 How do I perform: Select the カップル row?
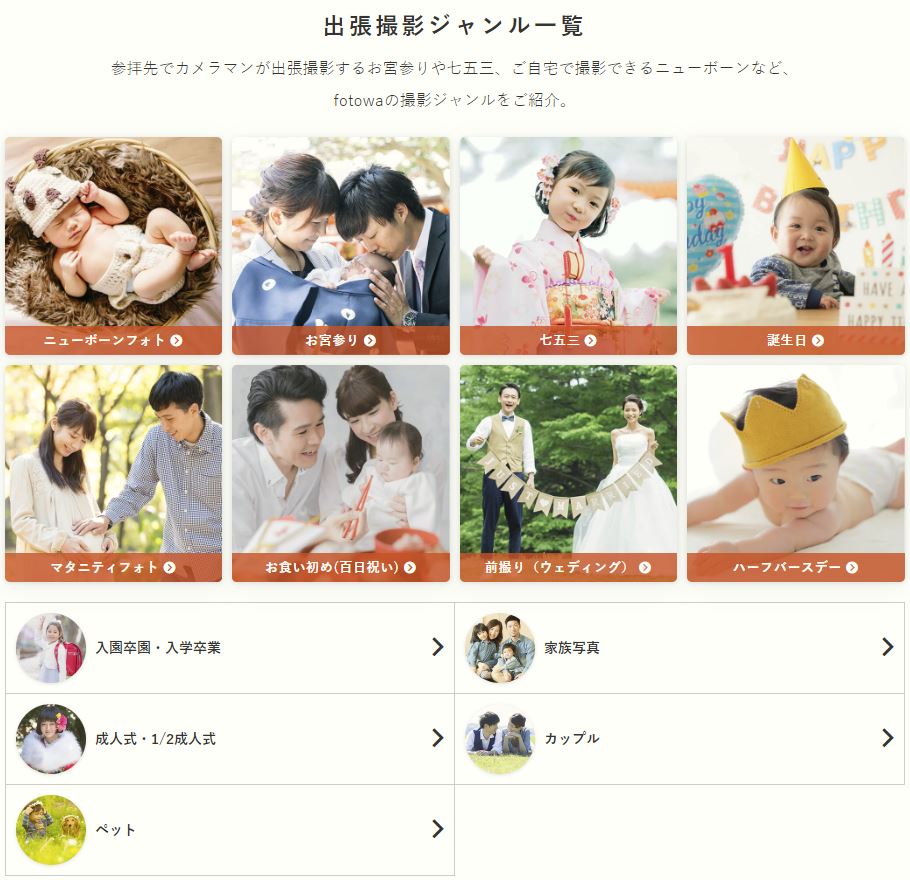click(x=679, y=739)
